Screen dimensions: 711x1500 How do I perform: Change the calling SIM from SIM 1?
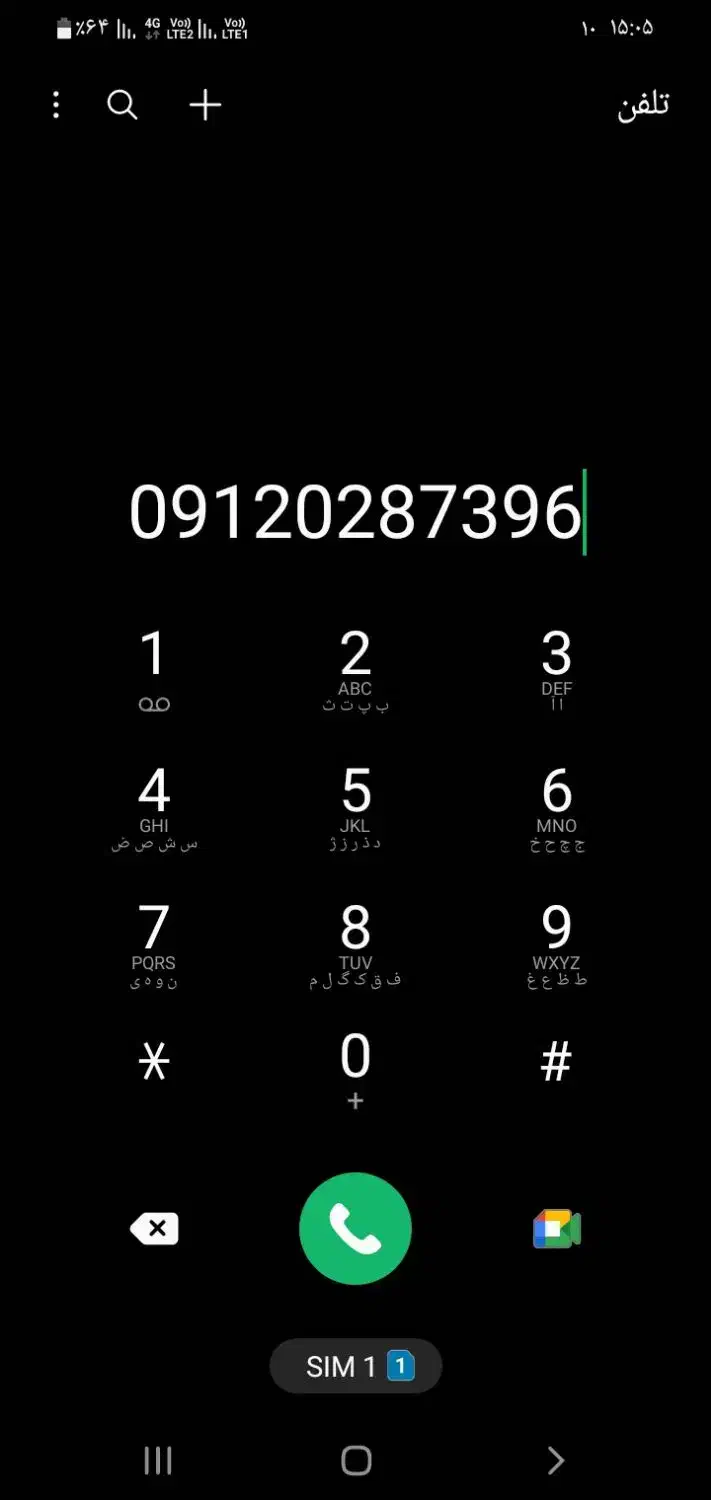pyautogui.click(x=356, y=1366)
